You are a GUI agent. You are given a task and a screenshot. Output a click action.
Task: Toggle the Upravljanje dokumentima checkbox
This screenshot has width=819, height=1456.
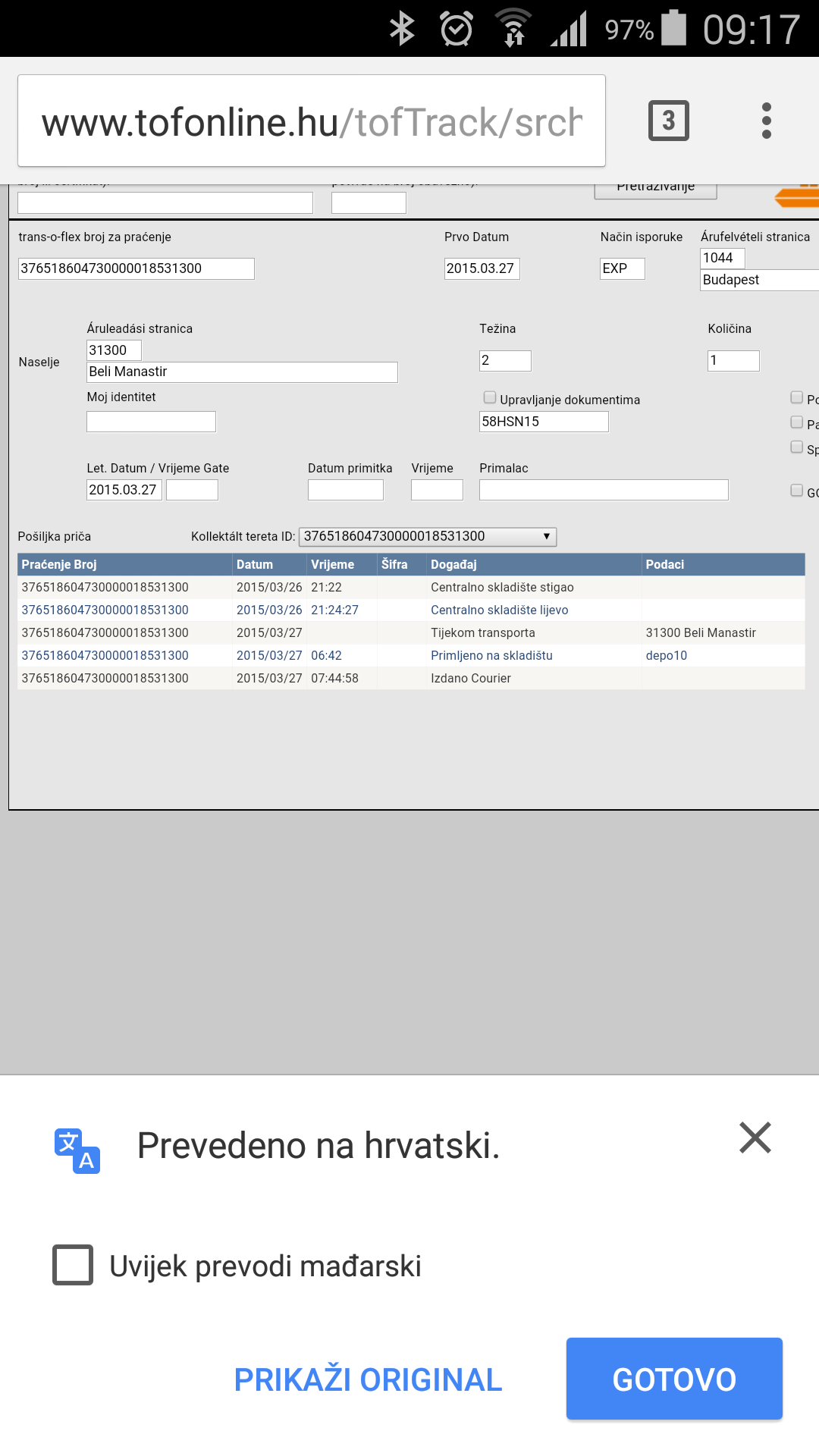pos(490,398)
